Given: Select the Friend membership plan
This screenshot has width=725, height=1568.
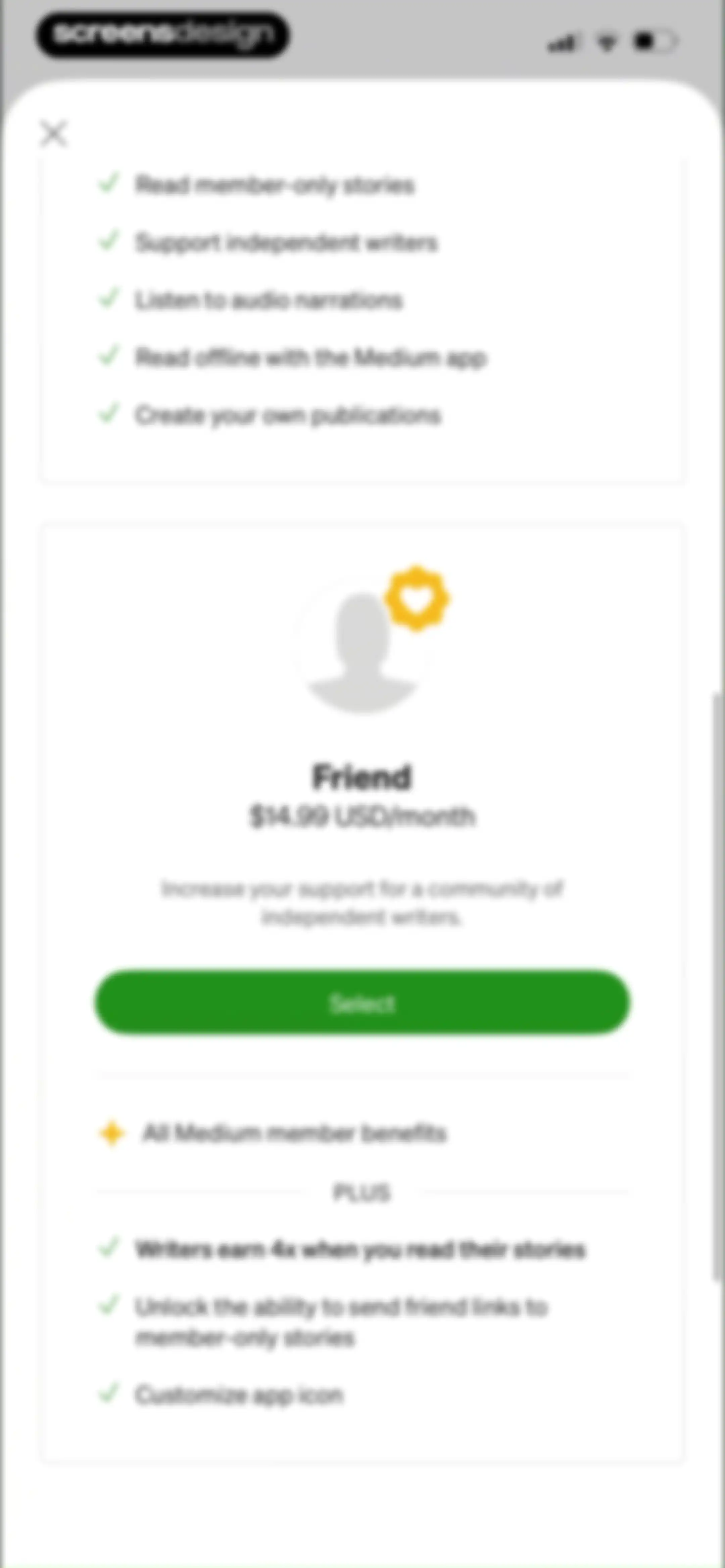Looking at the screenshot, I should 362,1002.
